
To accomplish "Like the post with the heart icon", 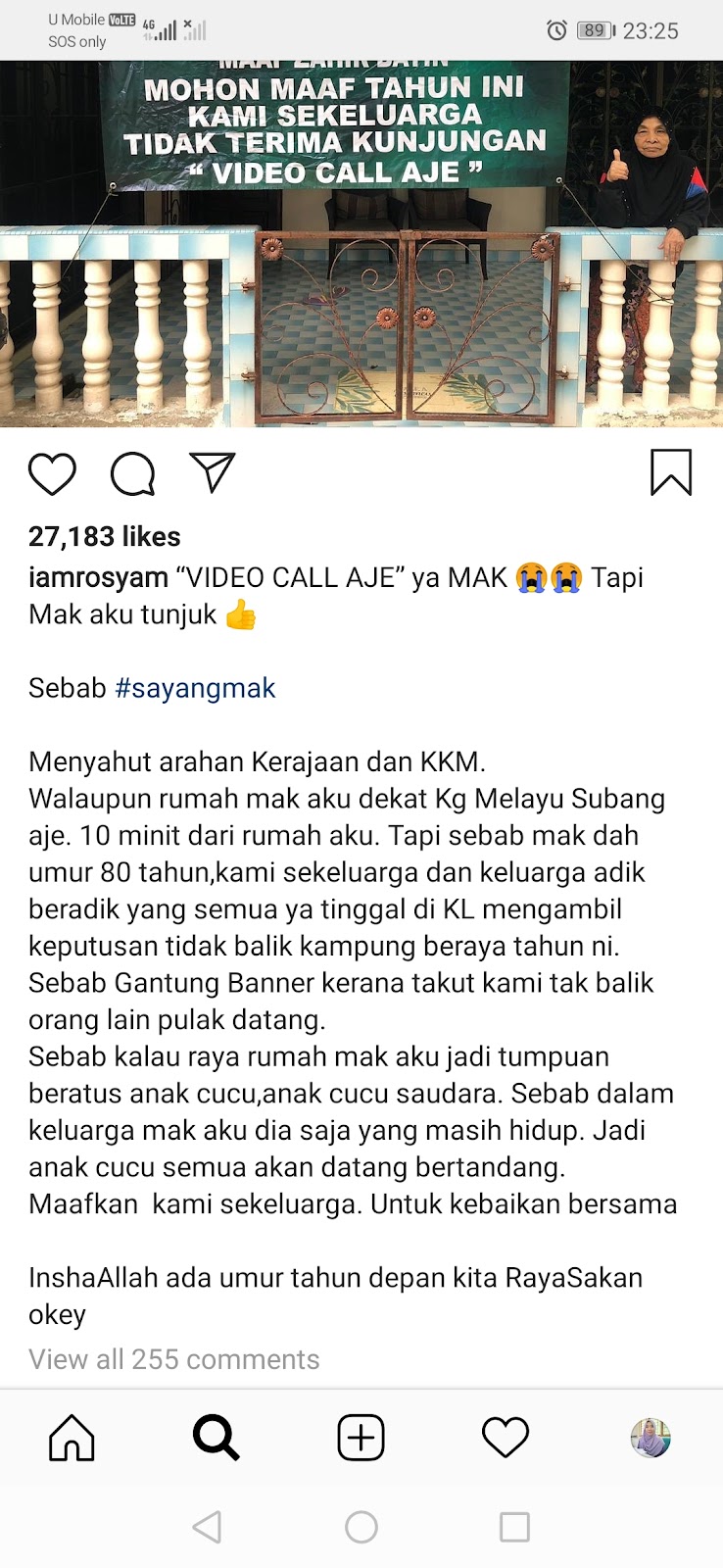I will pyautogui.click(x=52, y=474).
